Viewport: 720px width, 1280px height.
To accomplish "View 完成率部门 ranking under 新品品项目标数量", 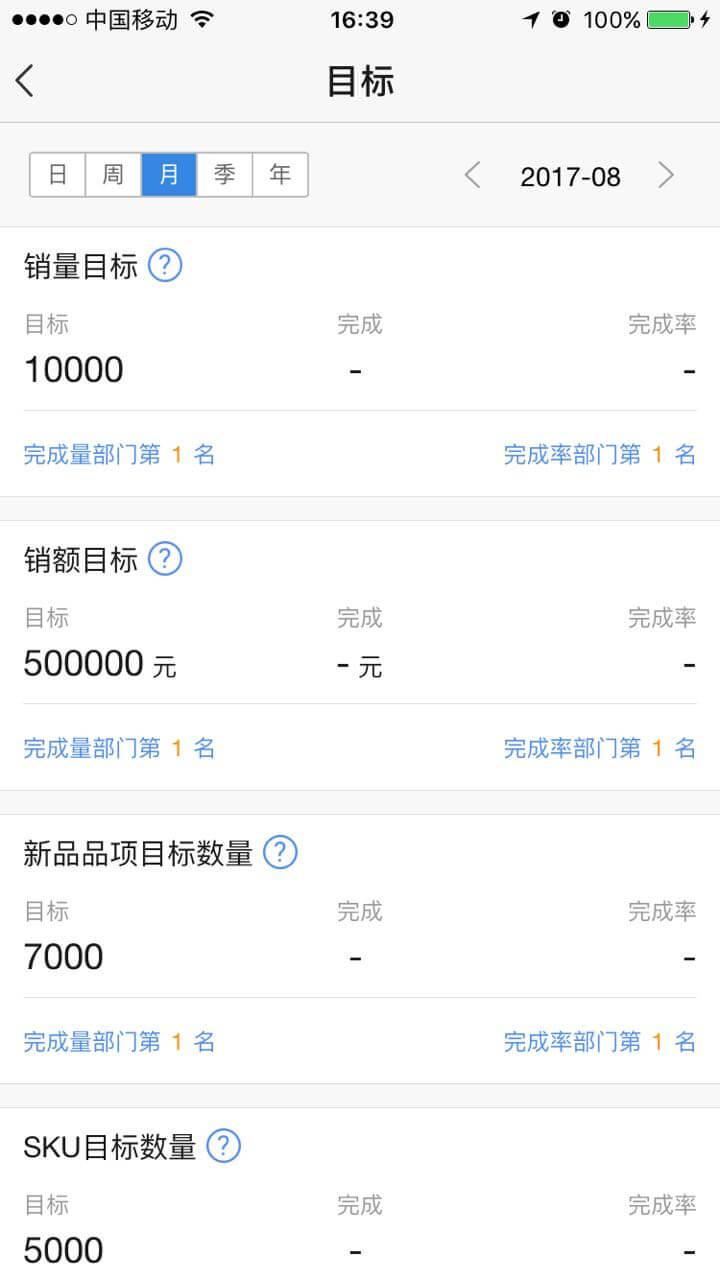I will [599, 1042].
